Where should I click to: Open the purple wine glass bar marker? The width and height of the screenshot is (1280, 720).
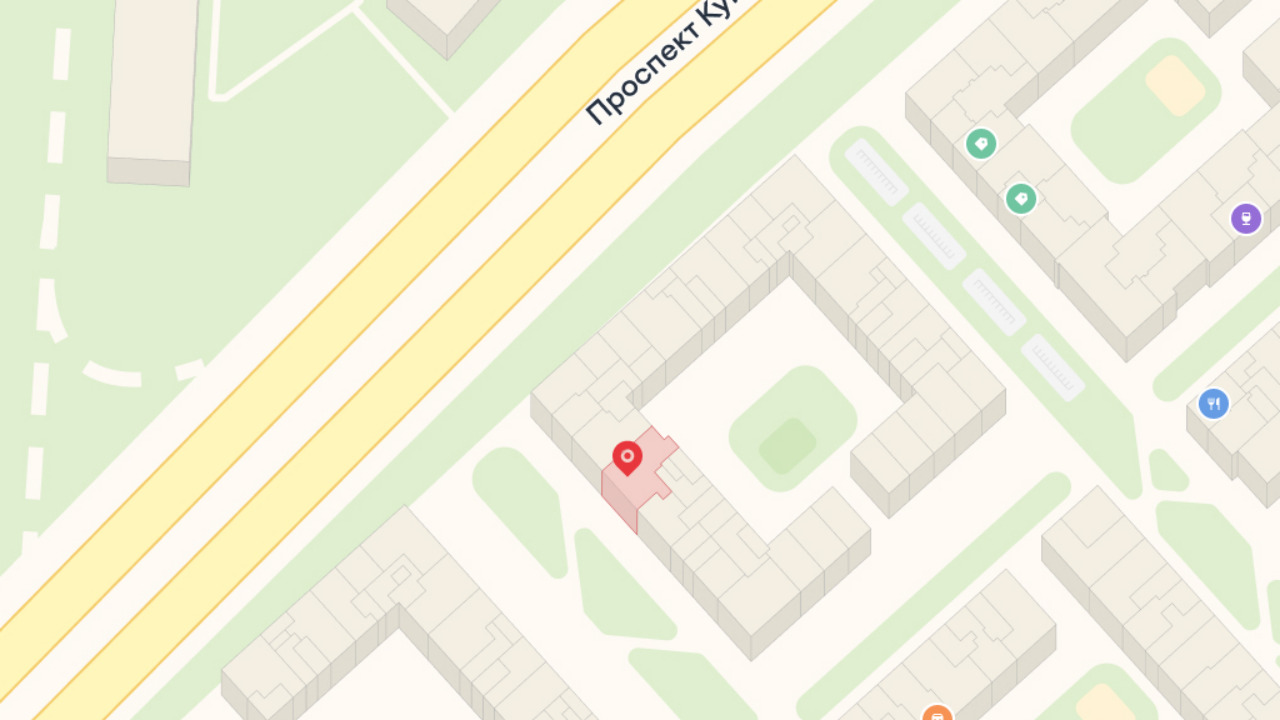point(1246,218)
